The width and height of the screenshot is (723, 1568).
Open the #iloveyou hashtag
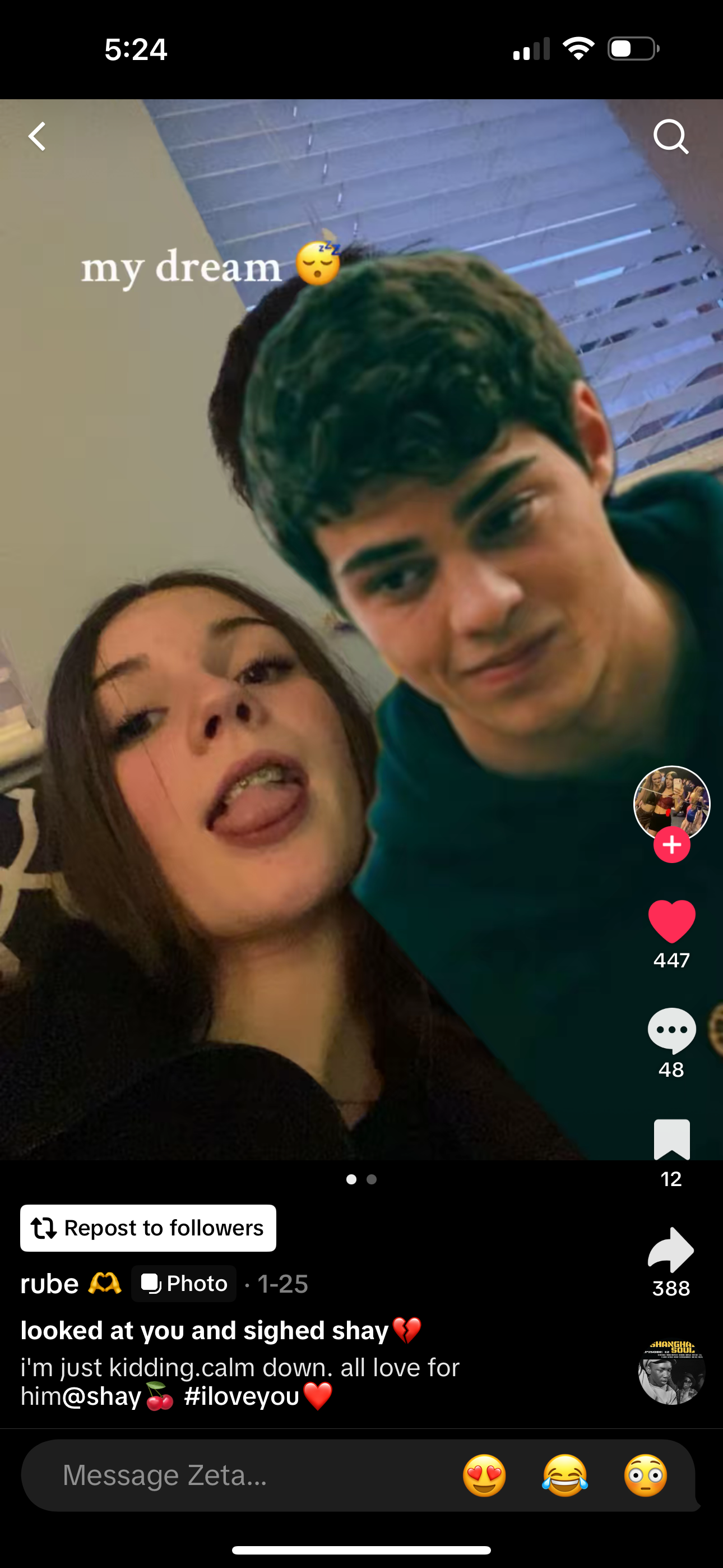pyautogui.click(x=242, y=1396)
